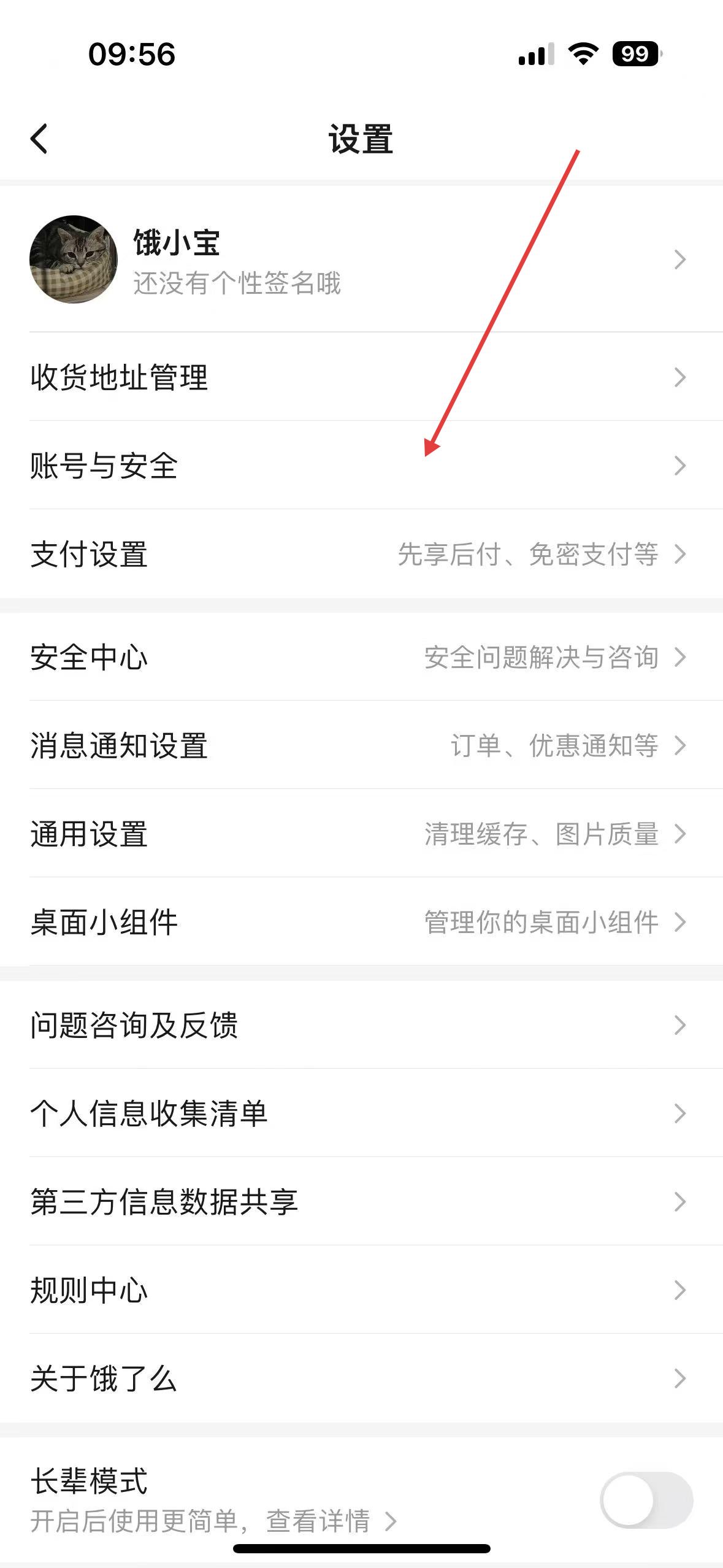This screenshot has height=1568, width=723.
Task: Open 收货地址管理
Action: (361, 377)
